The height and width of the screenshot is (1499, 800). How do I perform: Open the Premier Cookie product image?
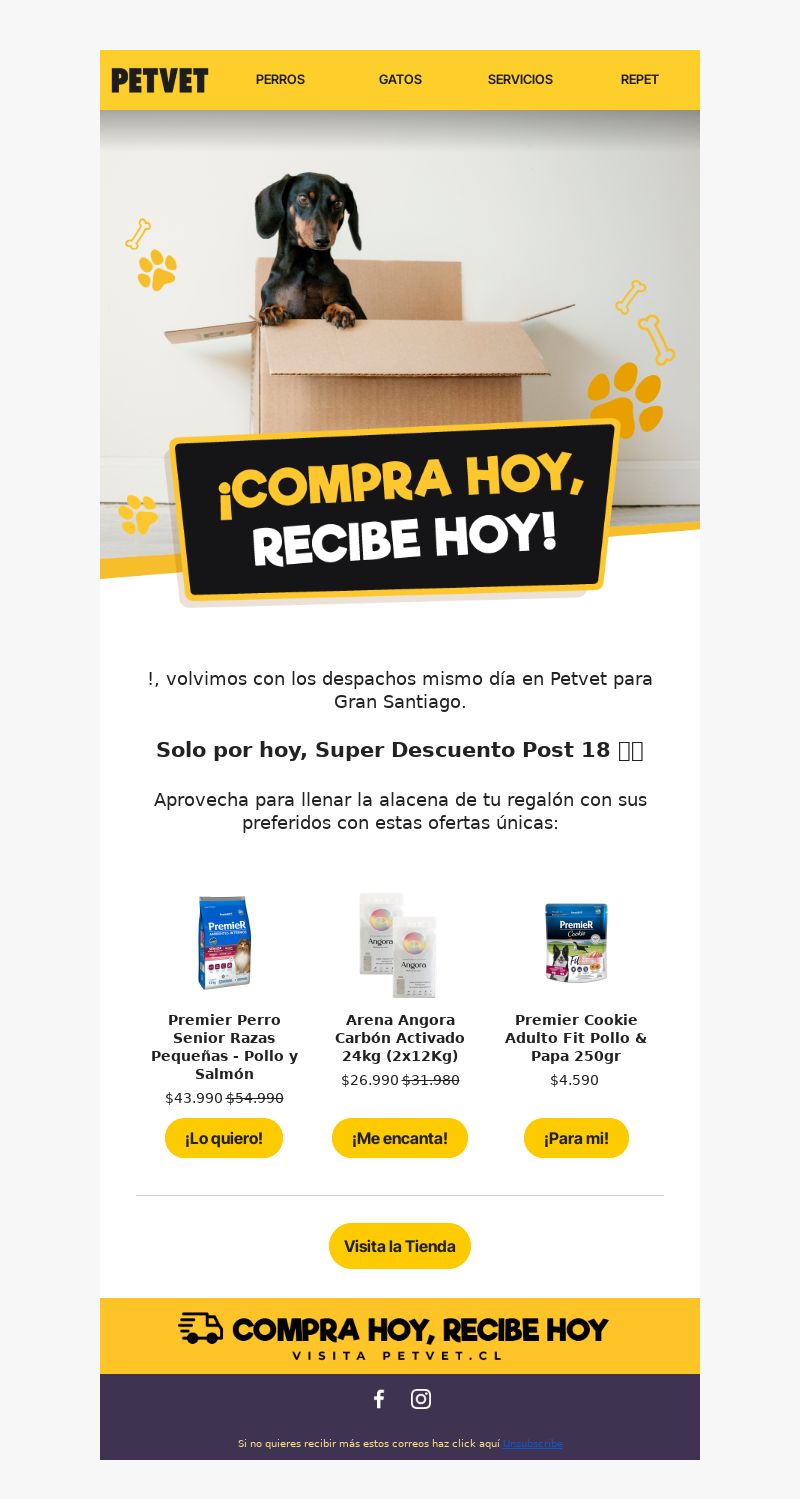coord(576,942)
